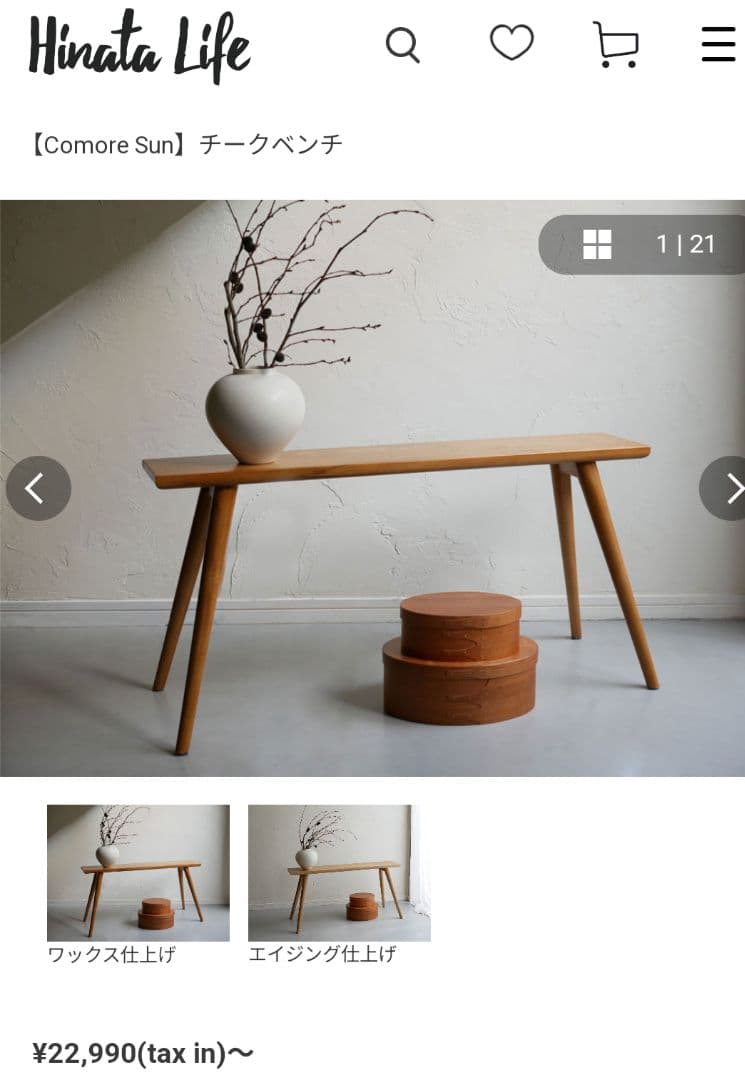Go to Hinata Life home page
The image size is (745, 1080).
pyautogui.click(x=139, y=46)
